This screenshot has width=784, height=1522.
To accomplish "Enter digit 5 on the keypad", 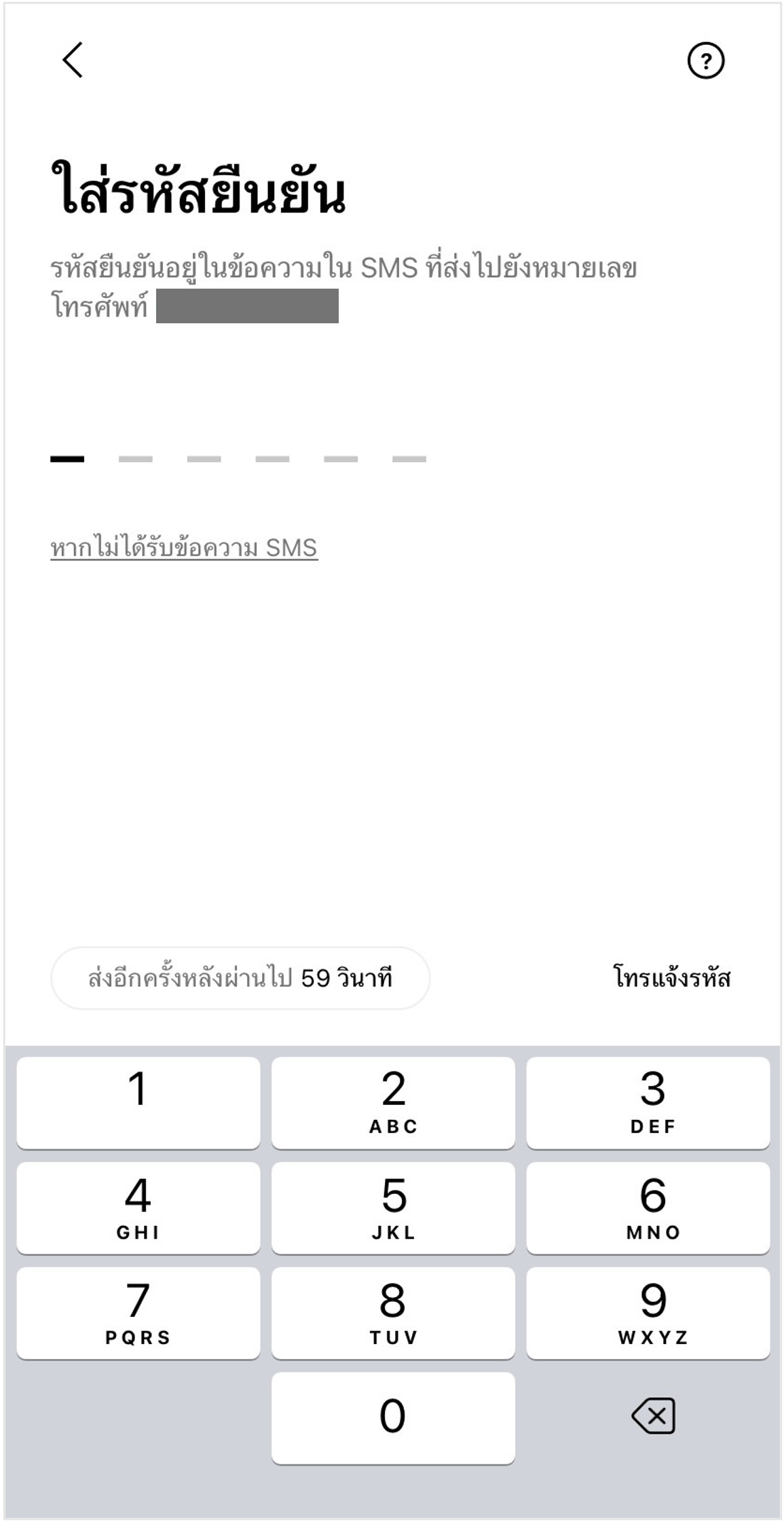I will [x=393, y=1208].
